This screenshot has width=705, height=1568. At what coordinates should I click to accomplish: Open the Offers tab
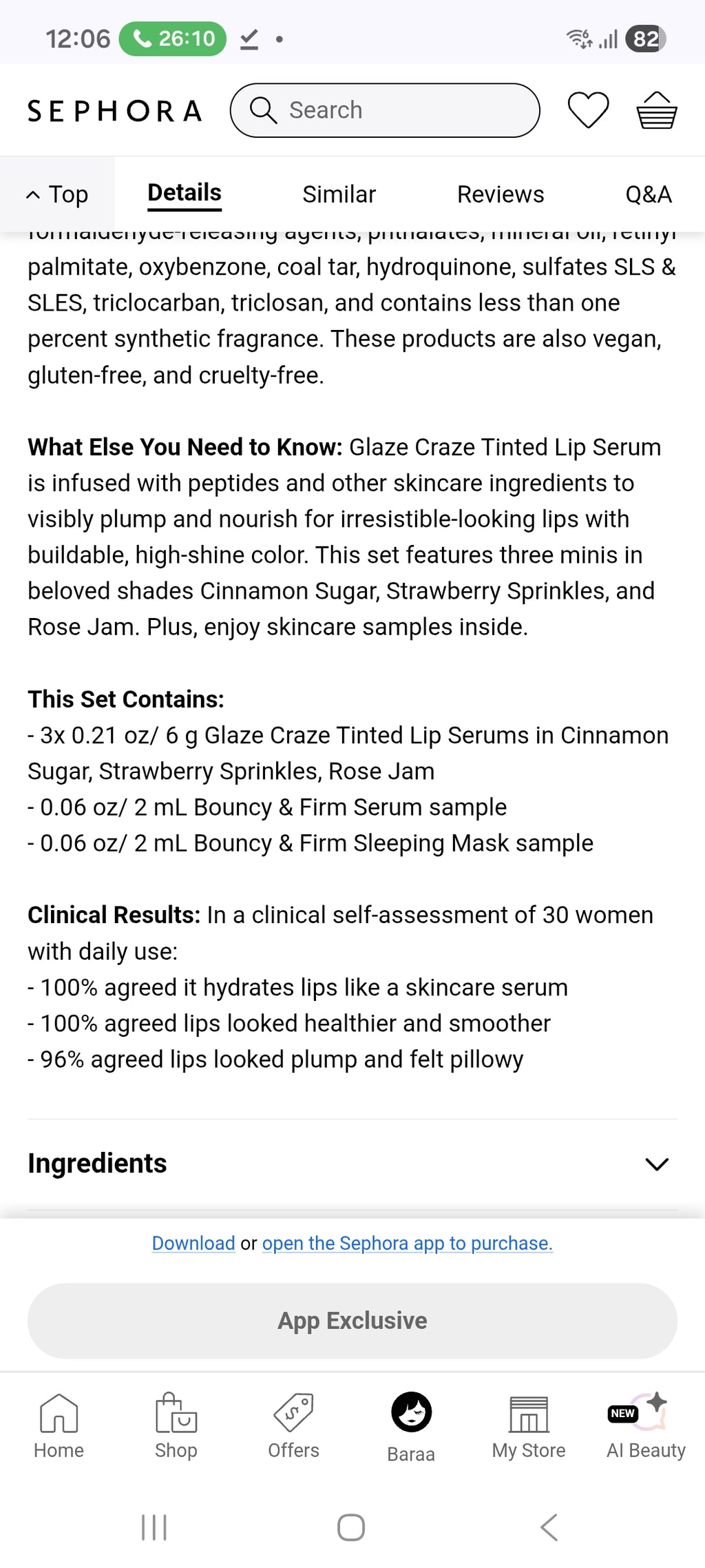pyautogui.click(x=293, y=1426)
